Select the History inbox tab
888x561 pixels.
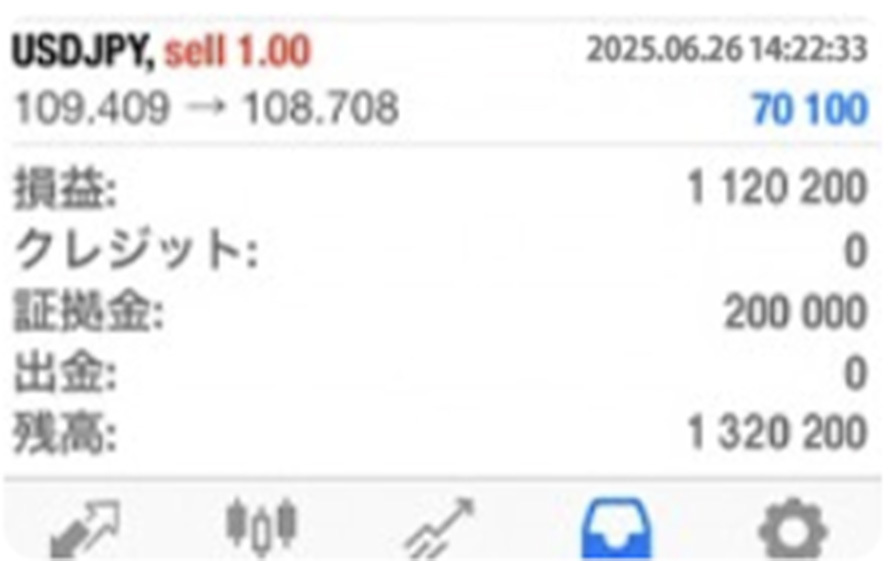click(617, 527)
